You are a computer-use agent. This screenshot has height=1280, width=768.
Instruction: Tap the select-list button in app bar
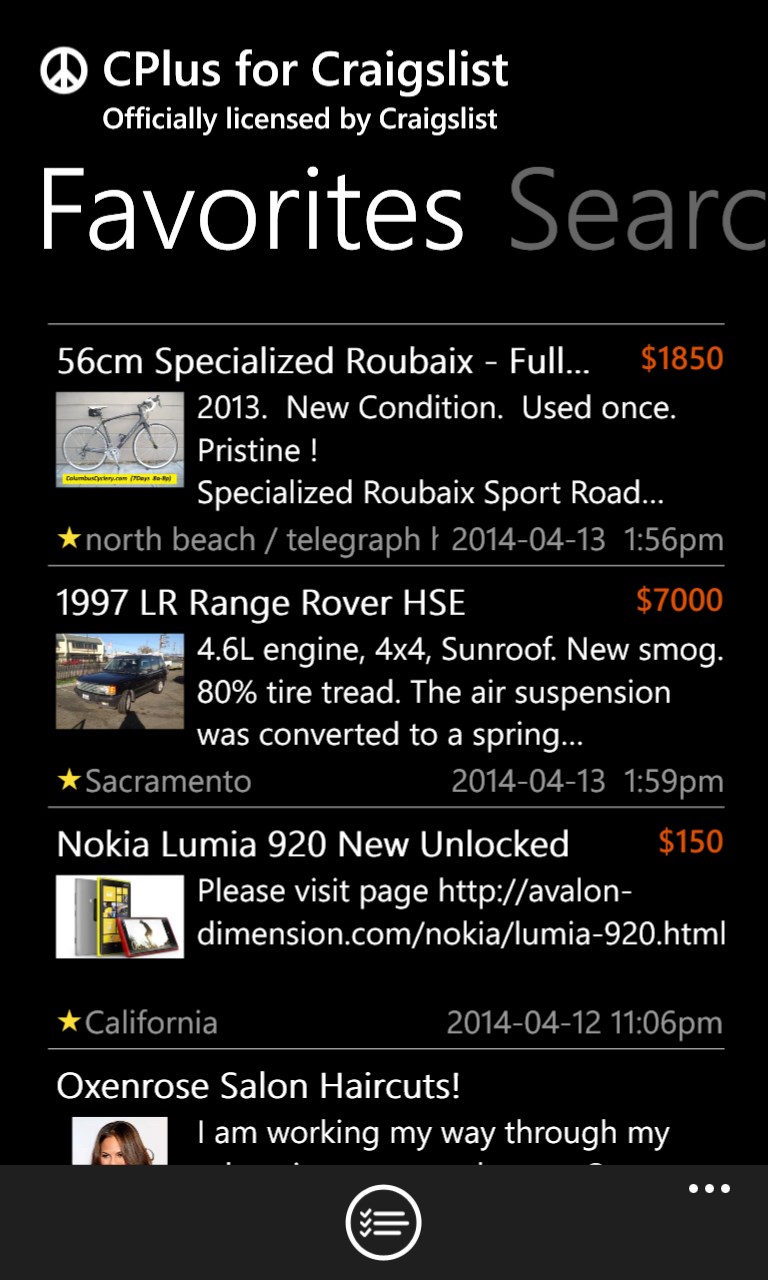(384, 1222)
